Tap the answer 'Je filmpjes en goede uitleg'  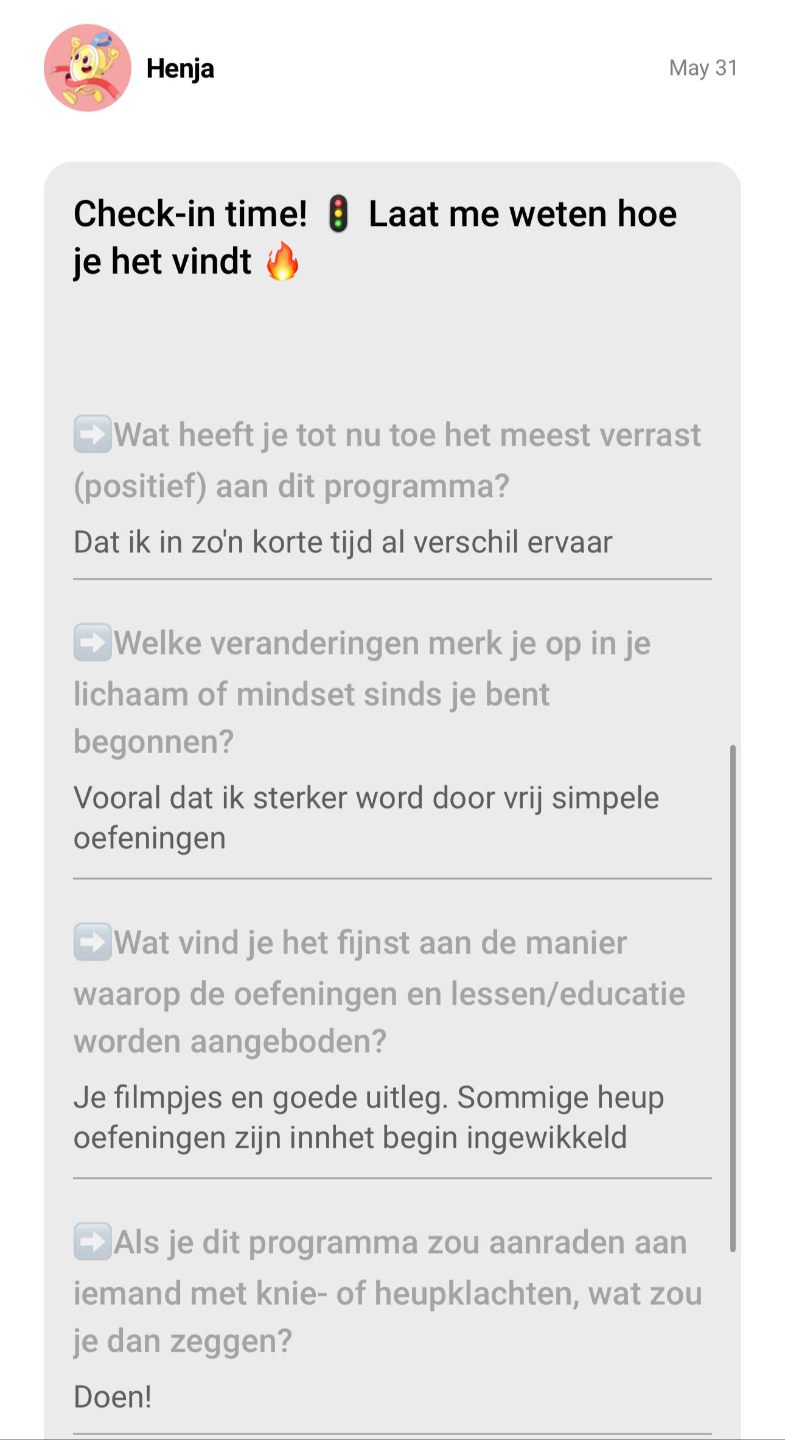point(368,1117)
